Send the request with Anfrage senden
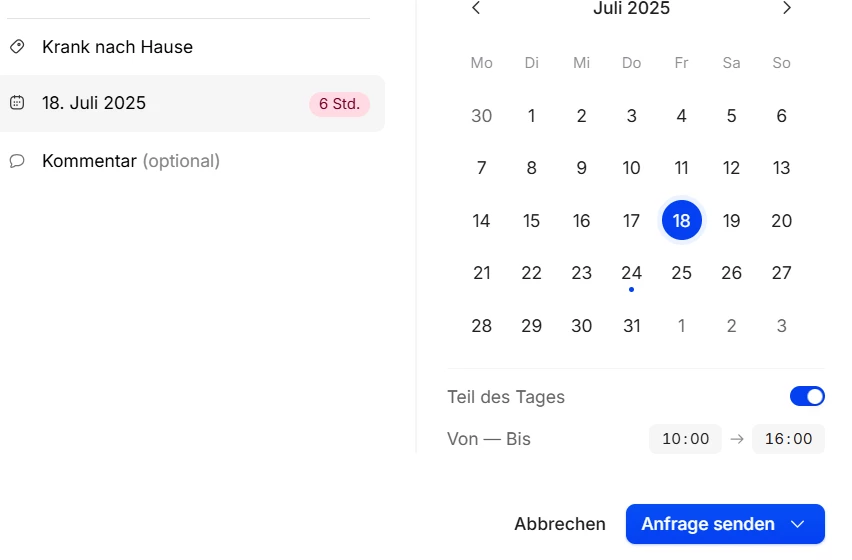 708,524
